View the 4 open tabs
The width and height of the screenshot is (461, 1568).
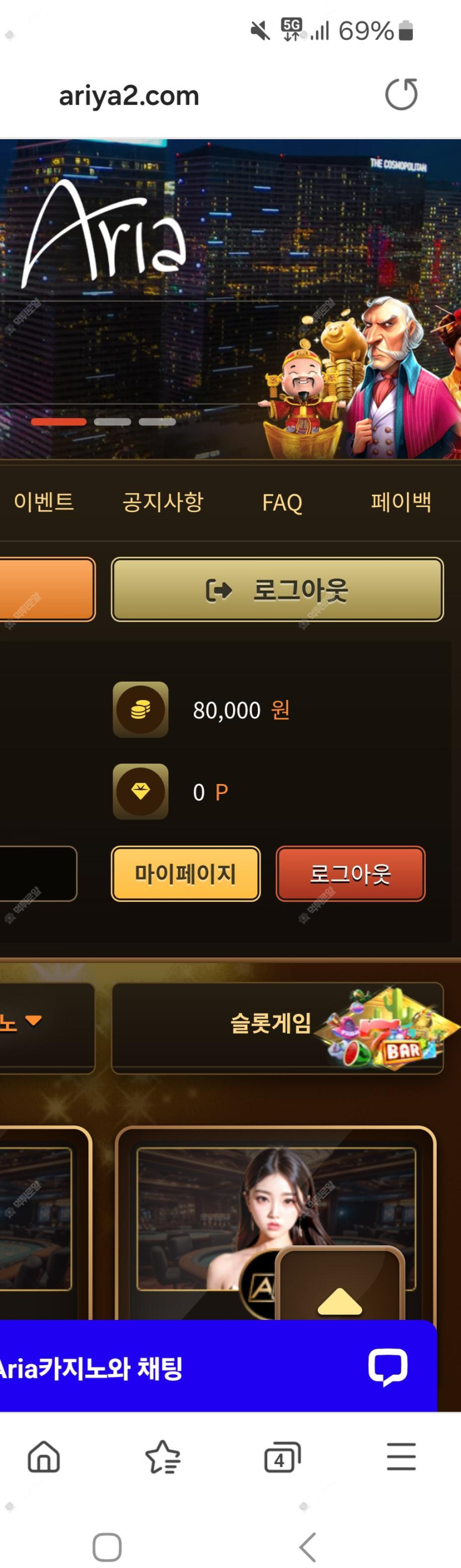pos(282,1456)
